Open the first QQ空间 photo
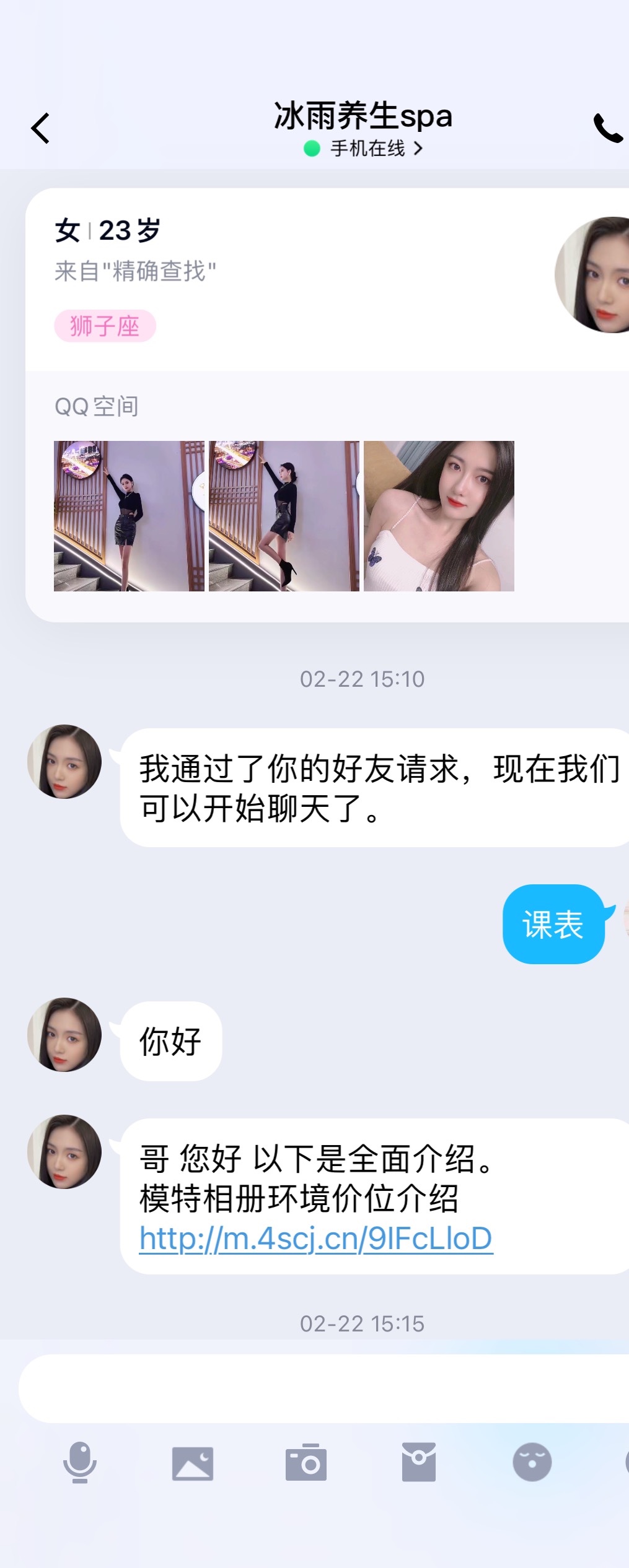 pyautogui.click(x=129, y=516)
